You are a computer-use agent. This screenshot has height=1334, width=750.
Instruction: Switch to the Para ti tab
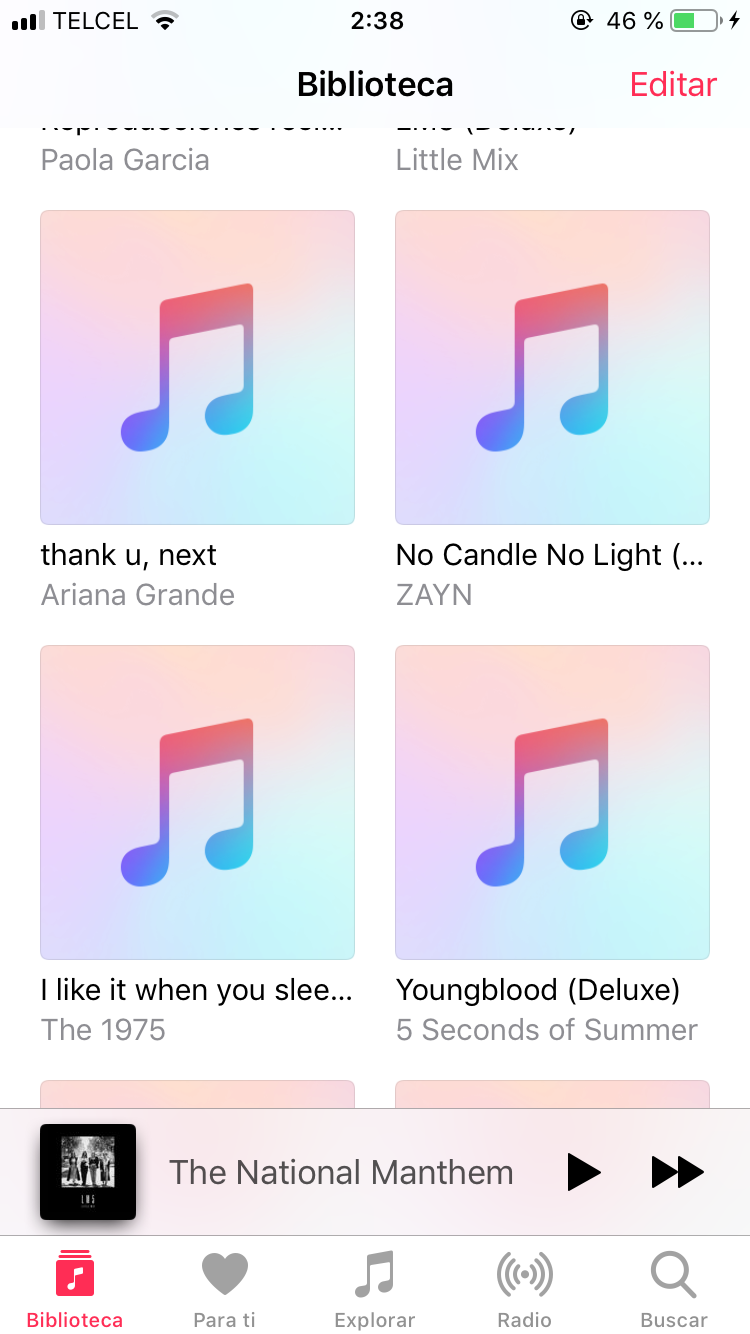click(224, 1288)
